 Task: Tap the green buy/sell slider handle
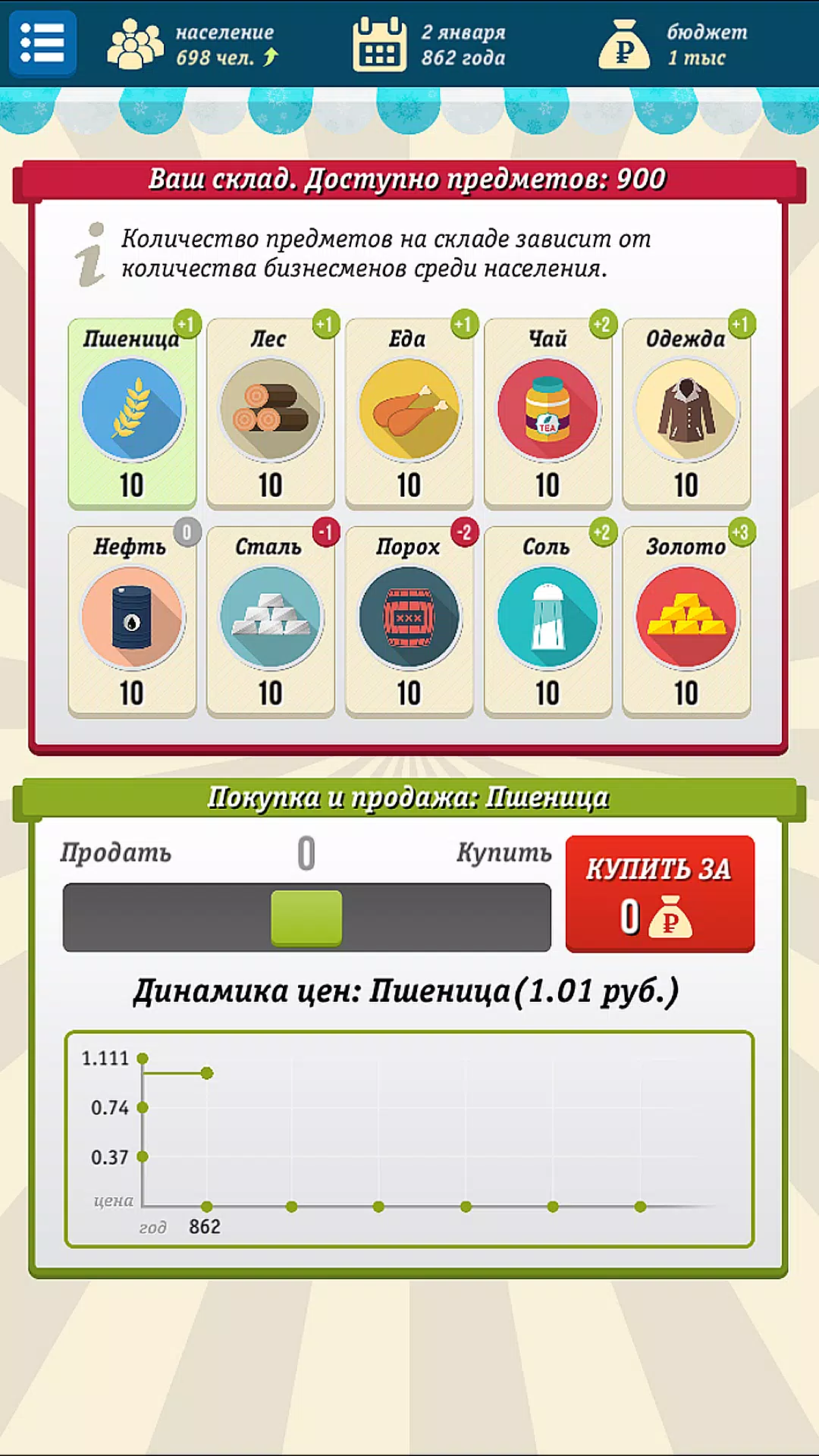pos(306,918)
